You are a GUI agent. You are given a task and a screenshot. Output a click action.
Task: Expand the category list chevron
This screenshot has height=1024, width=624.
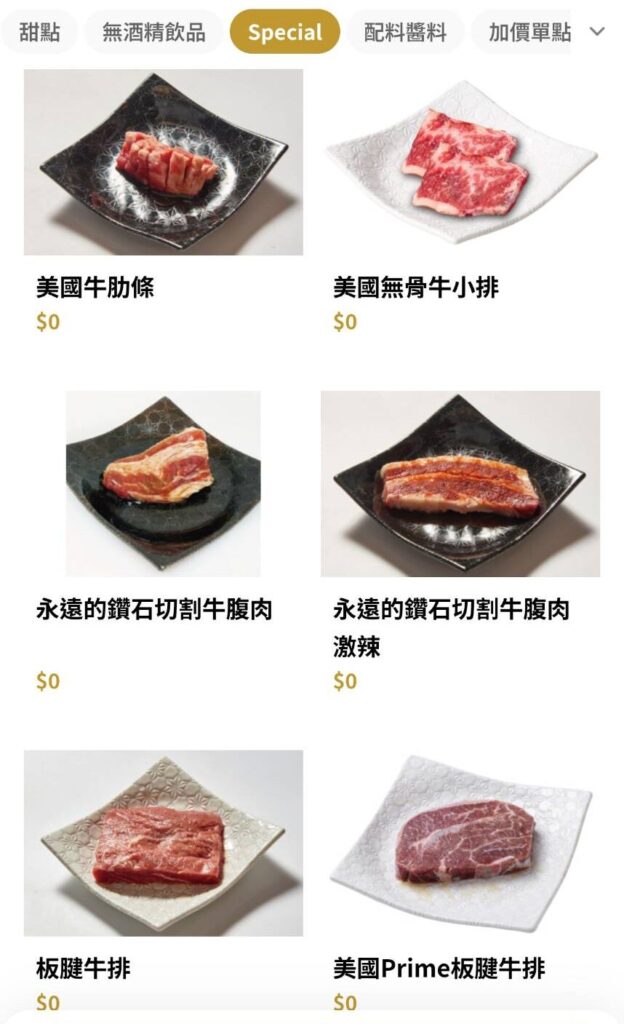pos(597,31)
